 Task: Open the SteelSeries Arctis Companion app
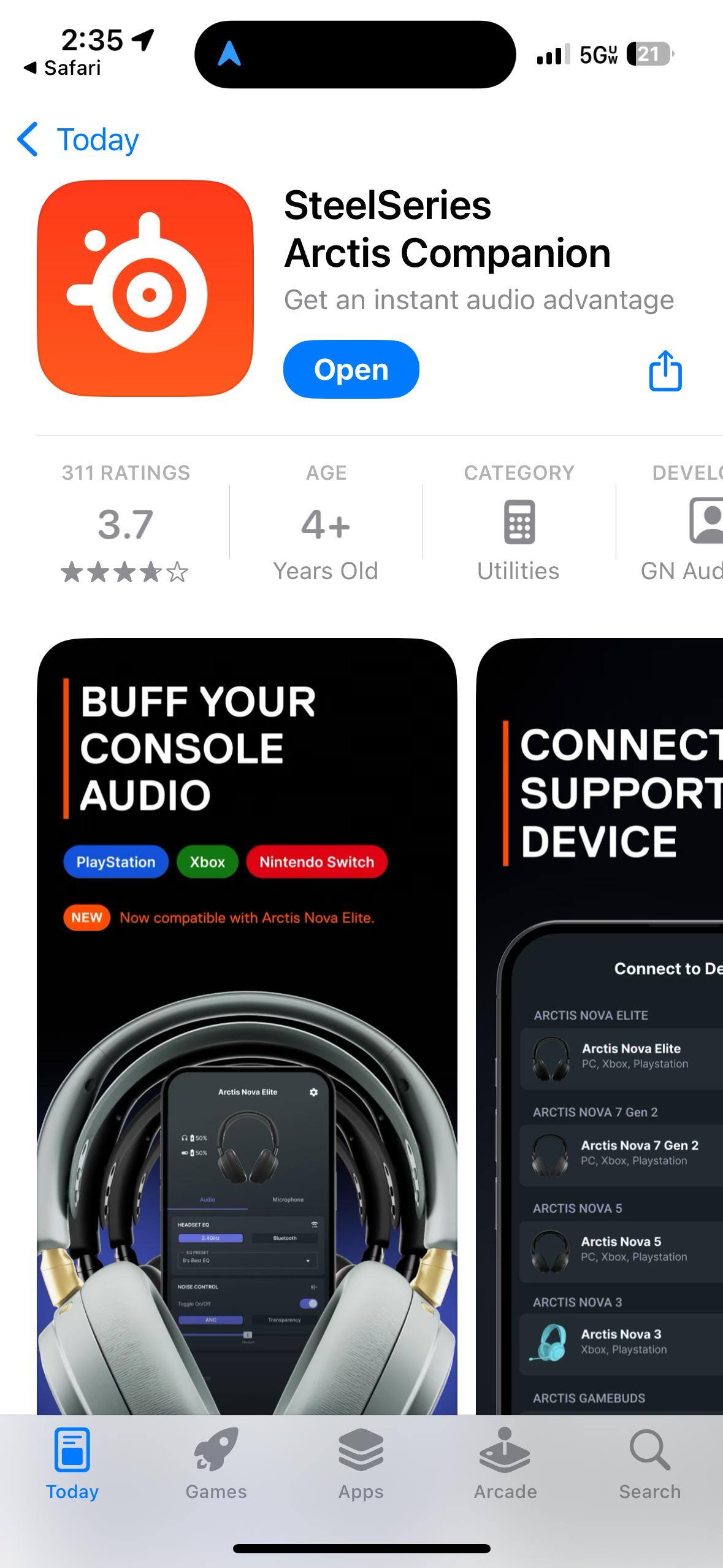pos(351,369)
